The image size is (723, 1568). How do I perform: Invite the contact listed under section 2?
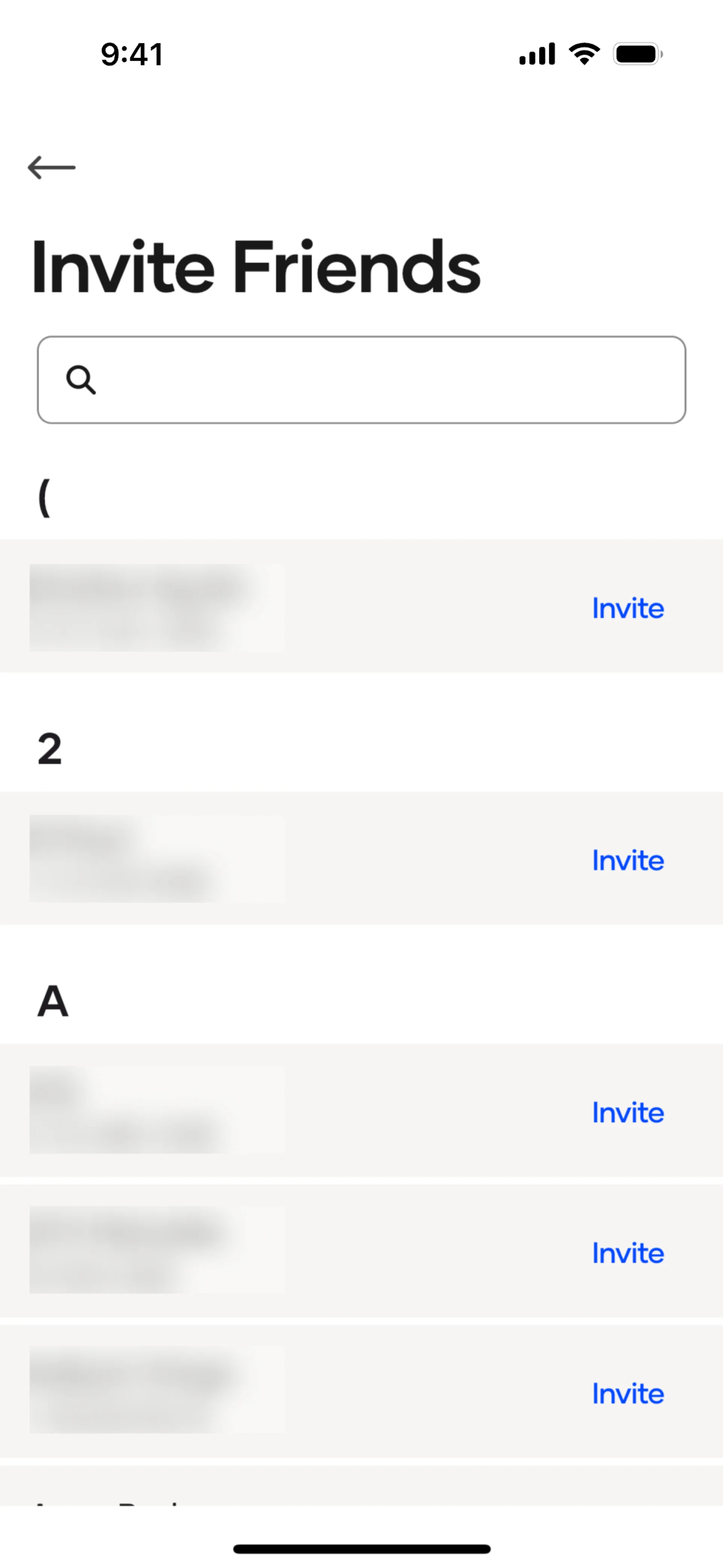(627, 860)
